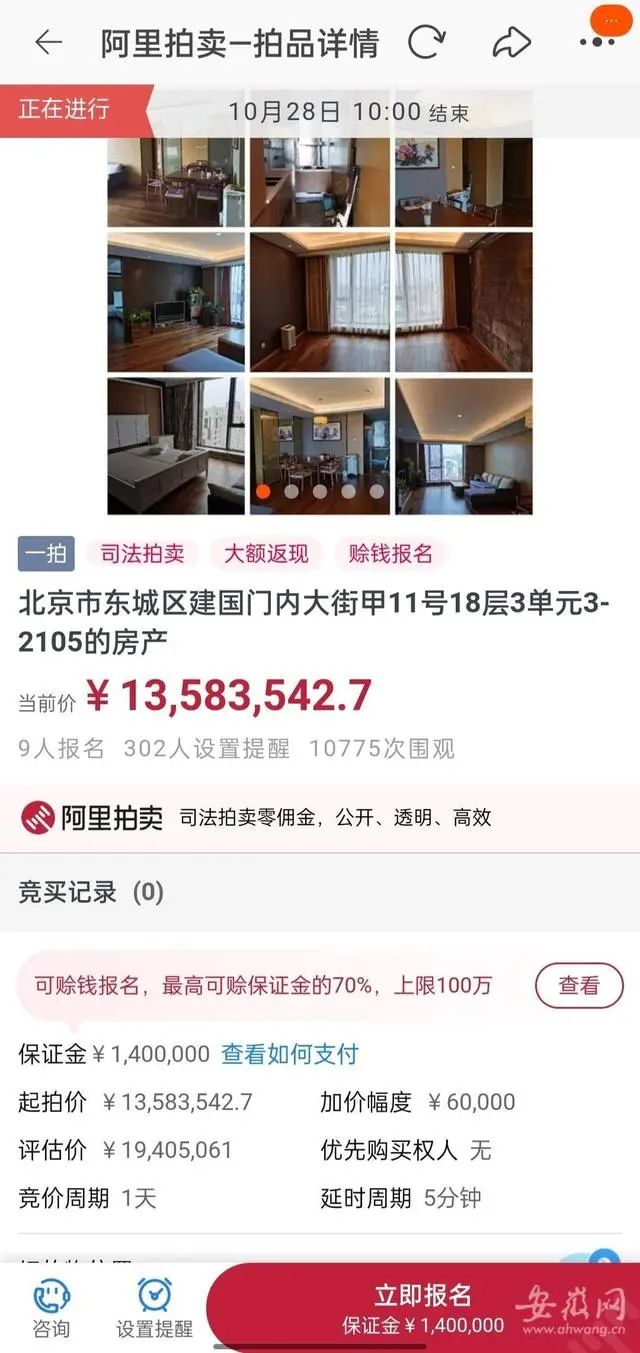Tap the 赊钱报名 tag
640x1353 pixels.
(x=390, y=554)
